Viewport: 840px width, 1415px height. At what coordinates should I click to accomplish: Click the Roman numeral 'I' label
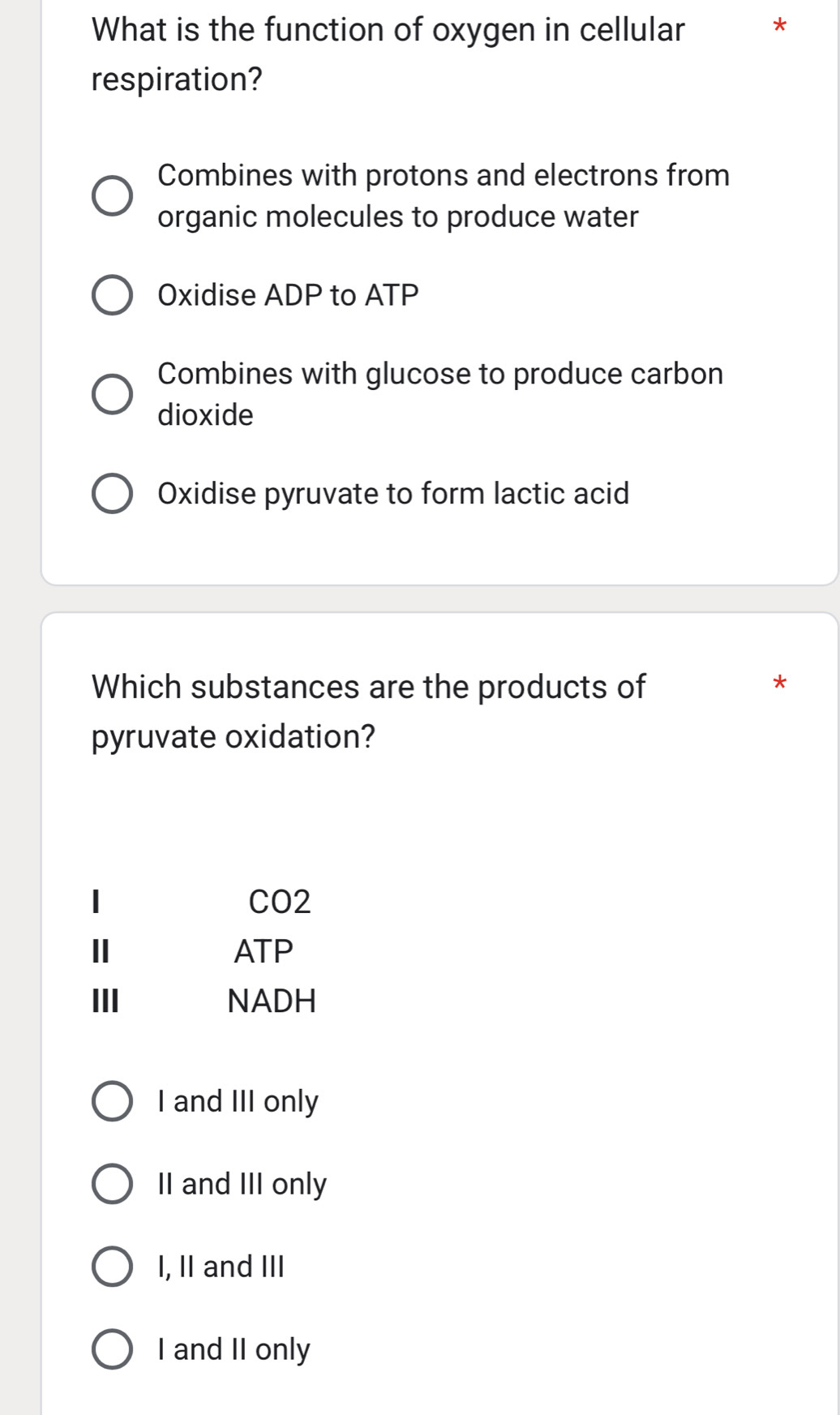[x=96, y=902]
